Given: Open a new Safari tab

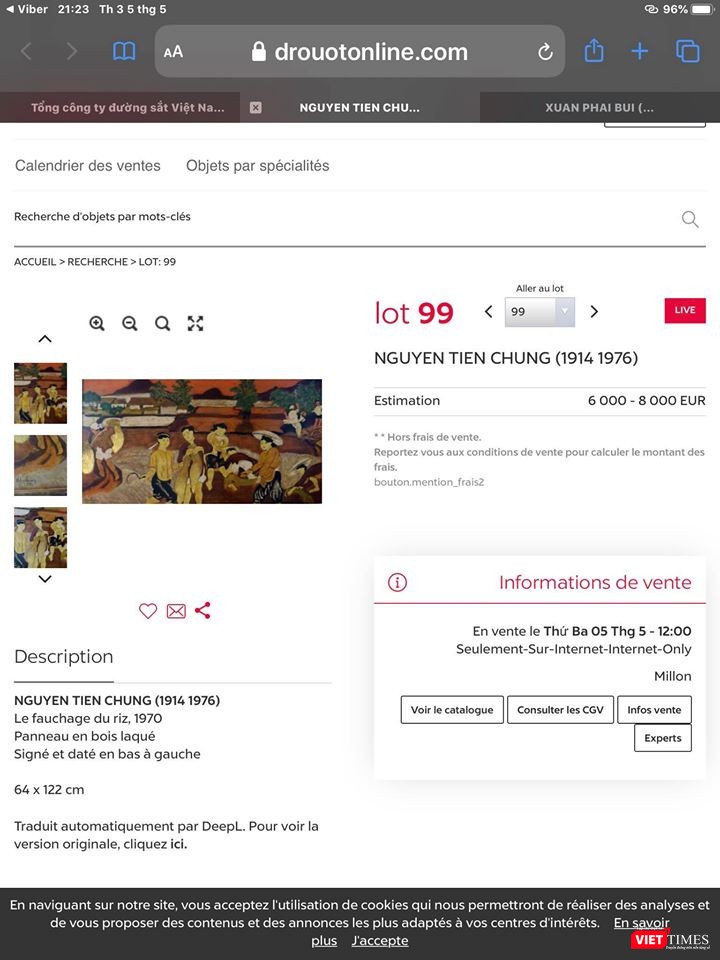Looking at the screenshot, I should pos(639,51).
